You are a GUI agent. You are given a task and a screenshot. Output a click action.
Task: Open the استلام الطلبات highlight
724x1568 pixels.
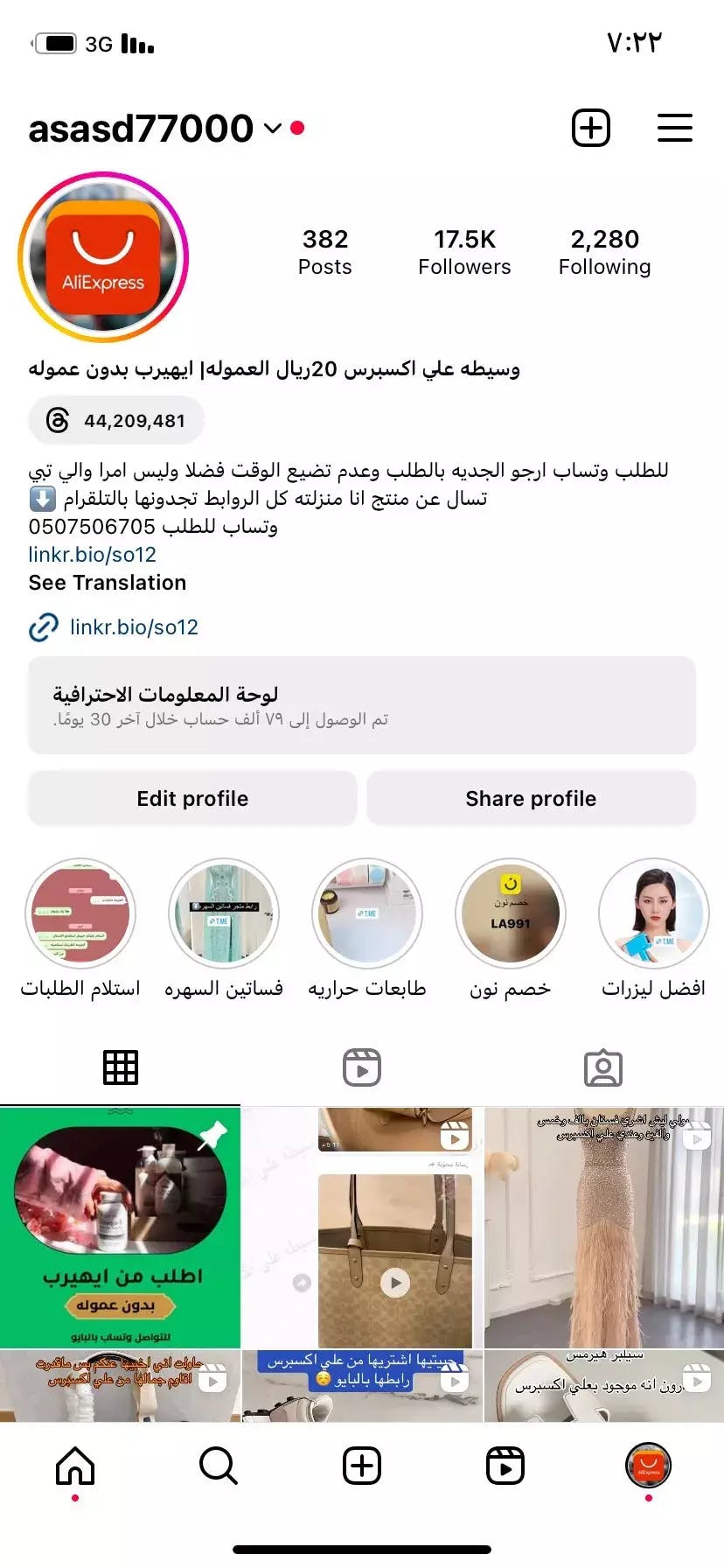click(x=80, y=913)
